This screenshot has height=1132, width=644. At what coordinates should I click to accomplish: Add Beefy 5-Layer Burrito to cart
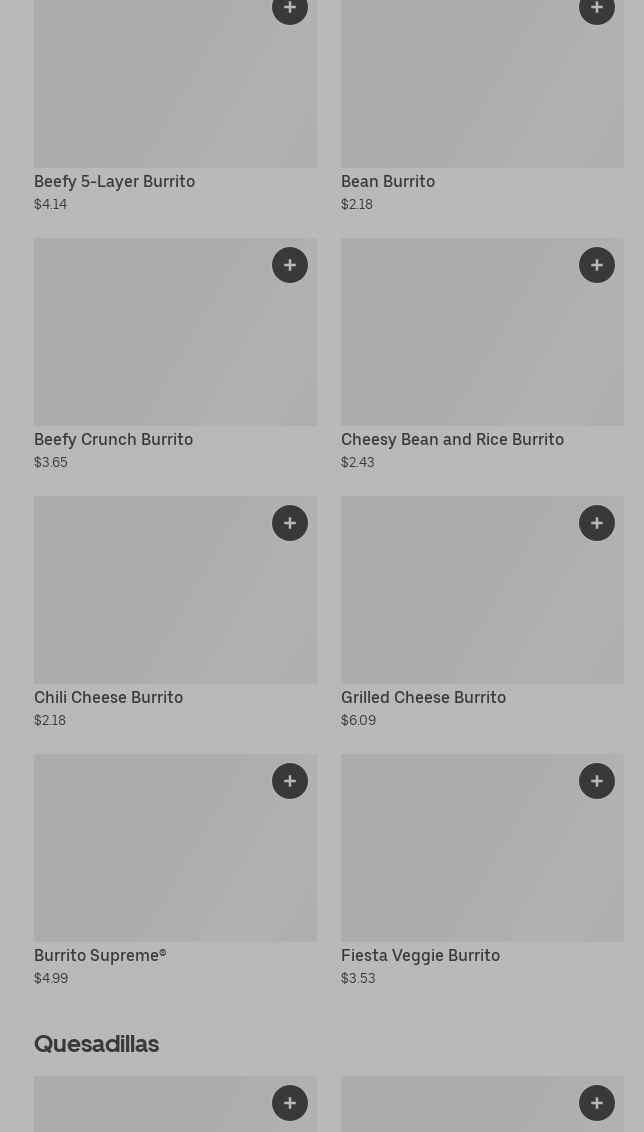(x=290, y=9)
